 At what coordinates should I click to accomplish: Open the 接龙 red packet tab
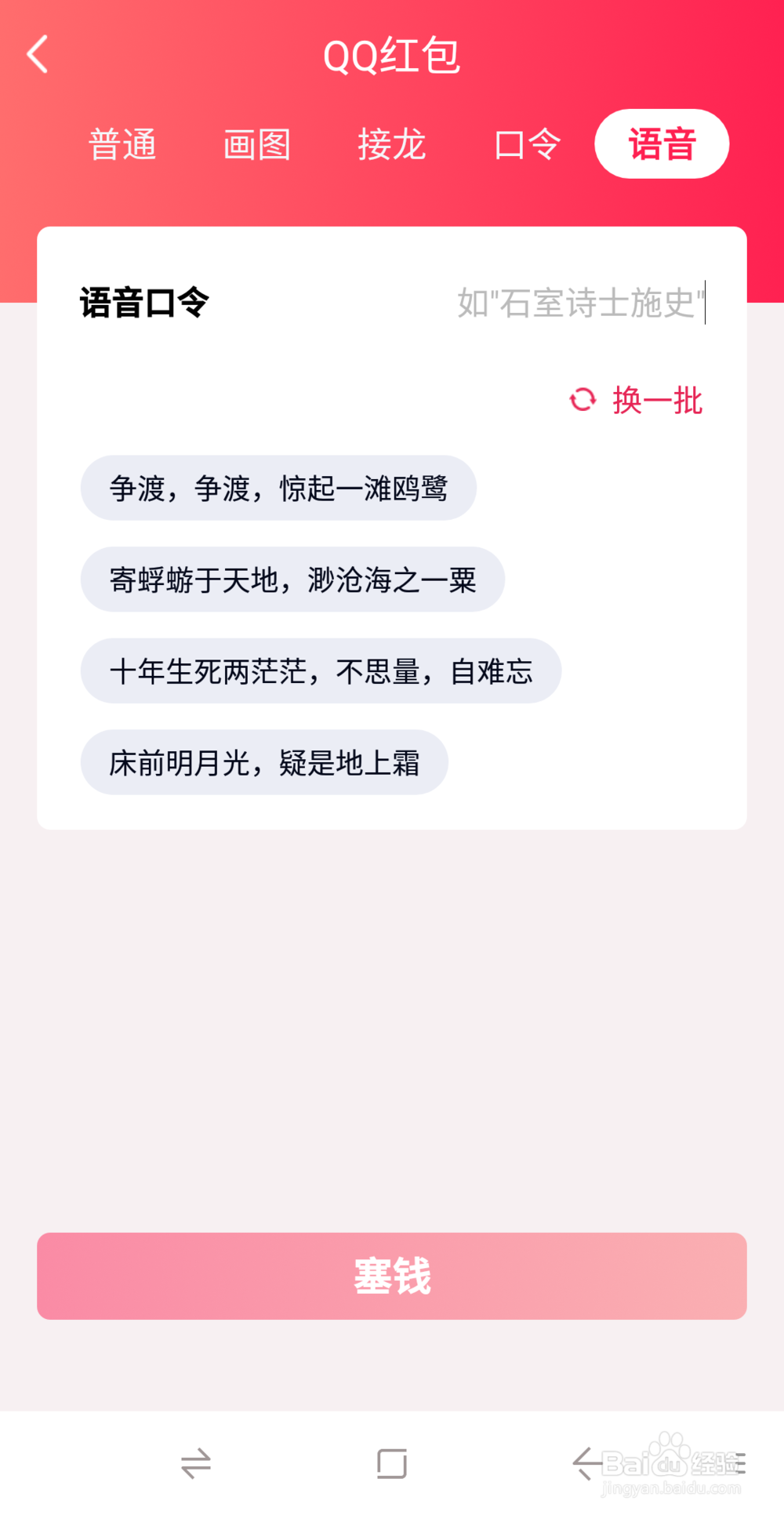pyautogui.click(x=391, y=144)
